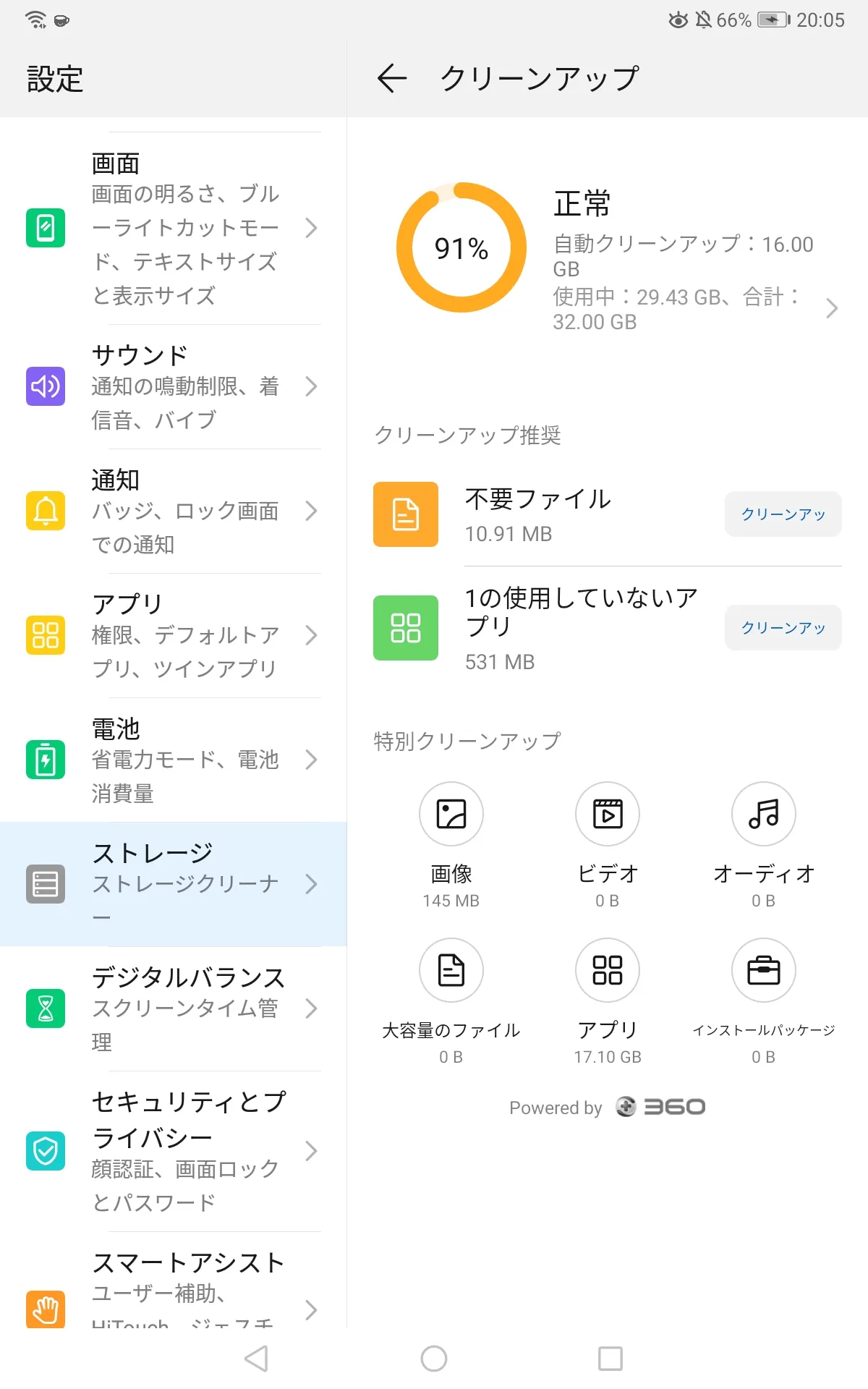Open インストールパッケージ cleanup
This screenshot has width=868, height=1389.
click(x=764, y=971)
